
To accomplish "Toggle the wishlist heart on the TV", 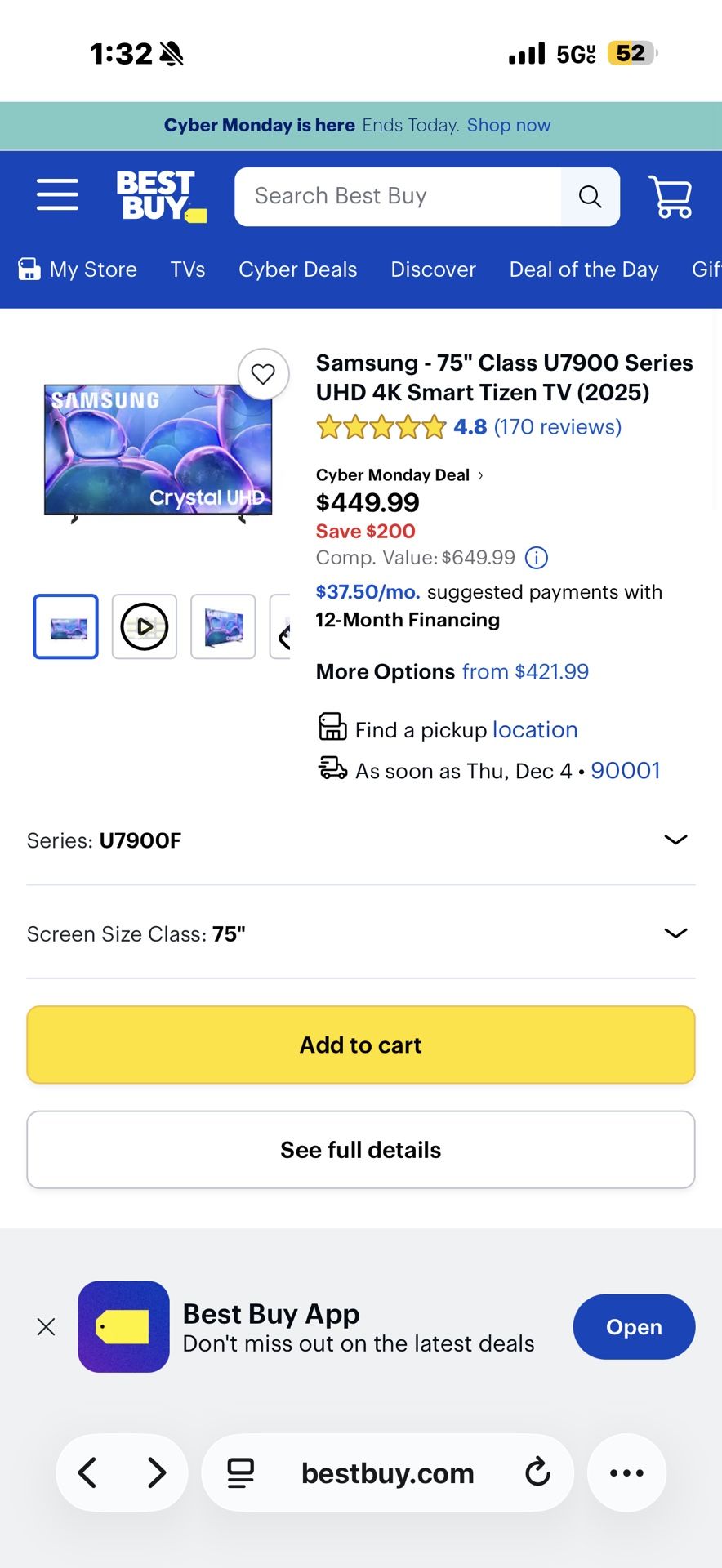I will coord(263,375).
